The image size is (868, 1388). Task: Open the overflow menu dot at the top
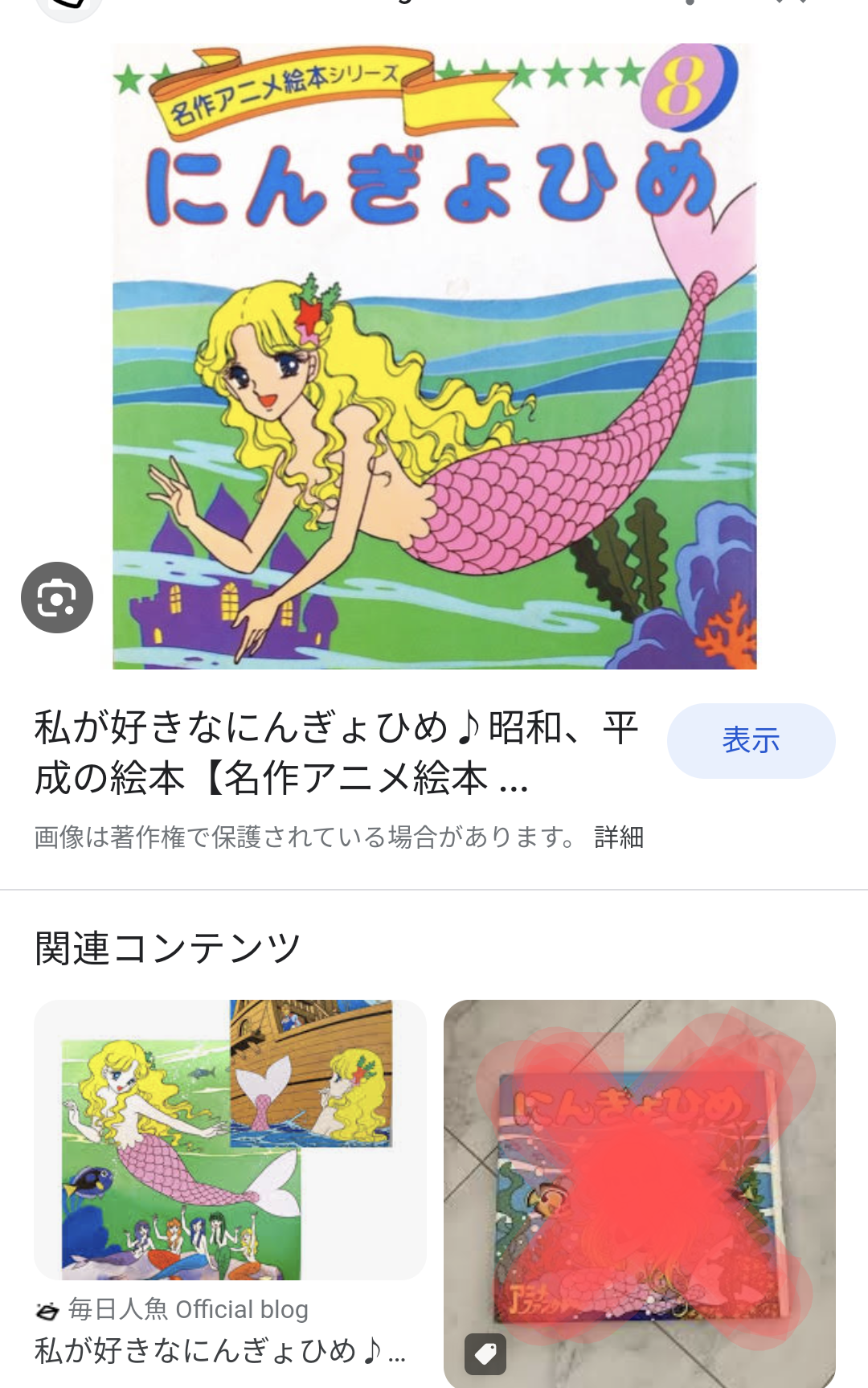(x=690, y=4)
